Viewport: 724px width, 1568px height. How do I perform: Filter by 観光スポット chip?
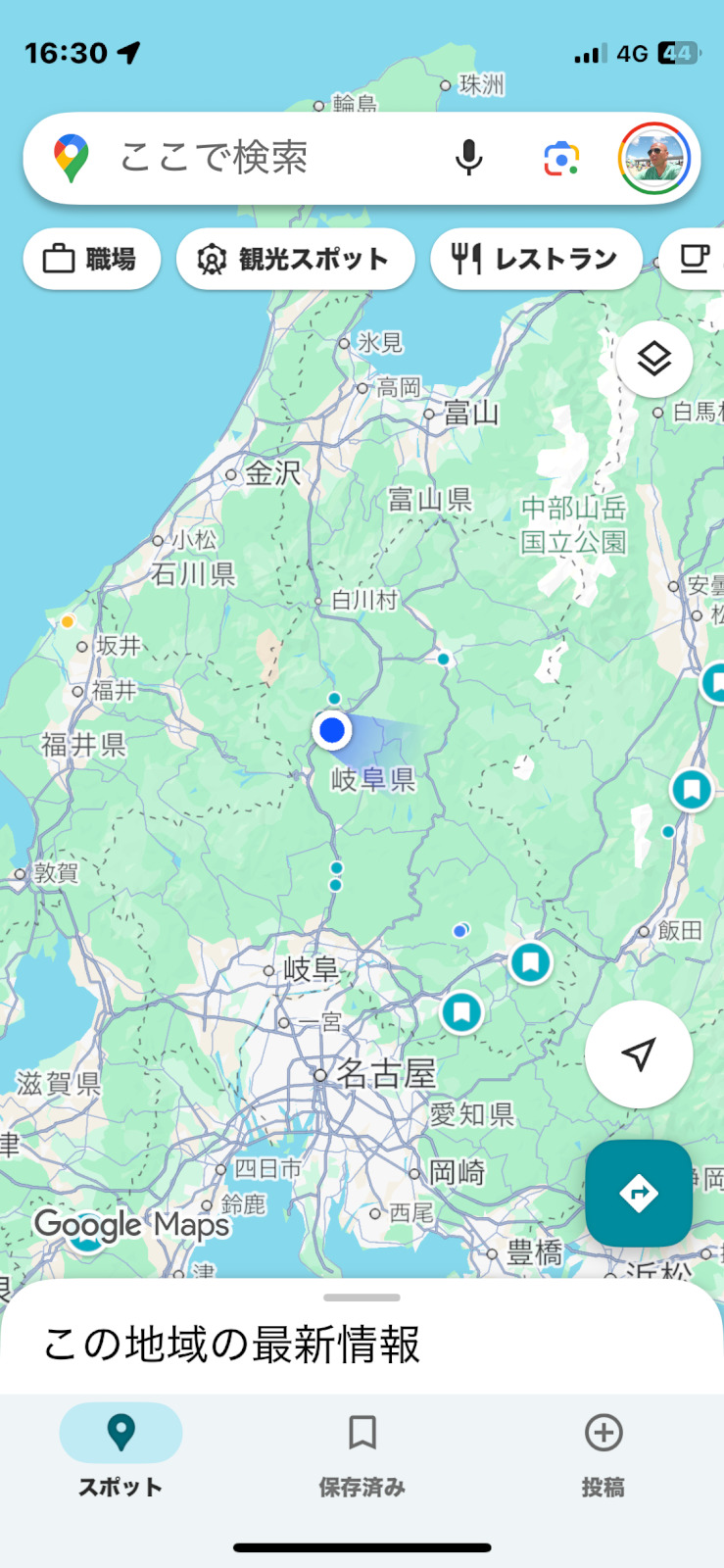pos(295,259)
